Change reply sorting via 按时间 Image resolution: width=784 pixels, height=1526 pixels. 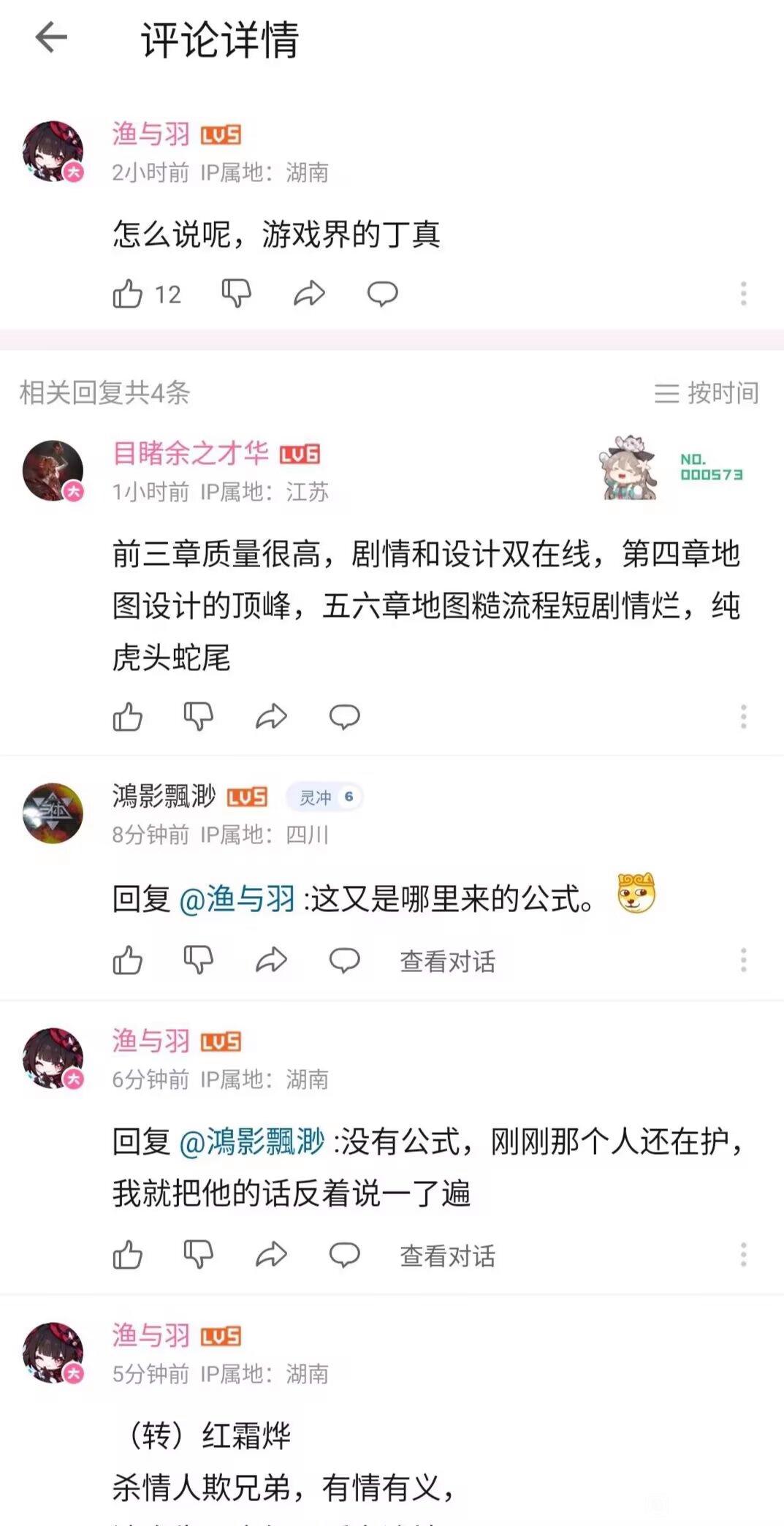point(707,393)
